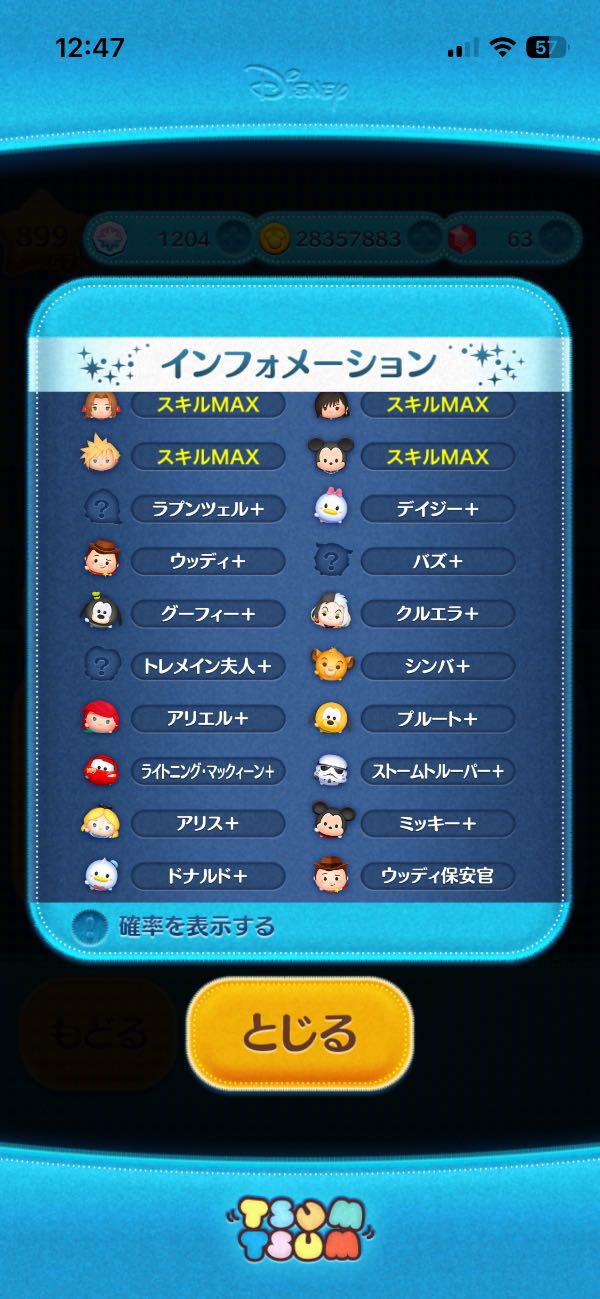Screen dimensions: 600x1299
Task: Close the dialog with とじる button
Action: tap(299, 1033)
